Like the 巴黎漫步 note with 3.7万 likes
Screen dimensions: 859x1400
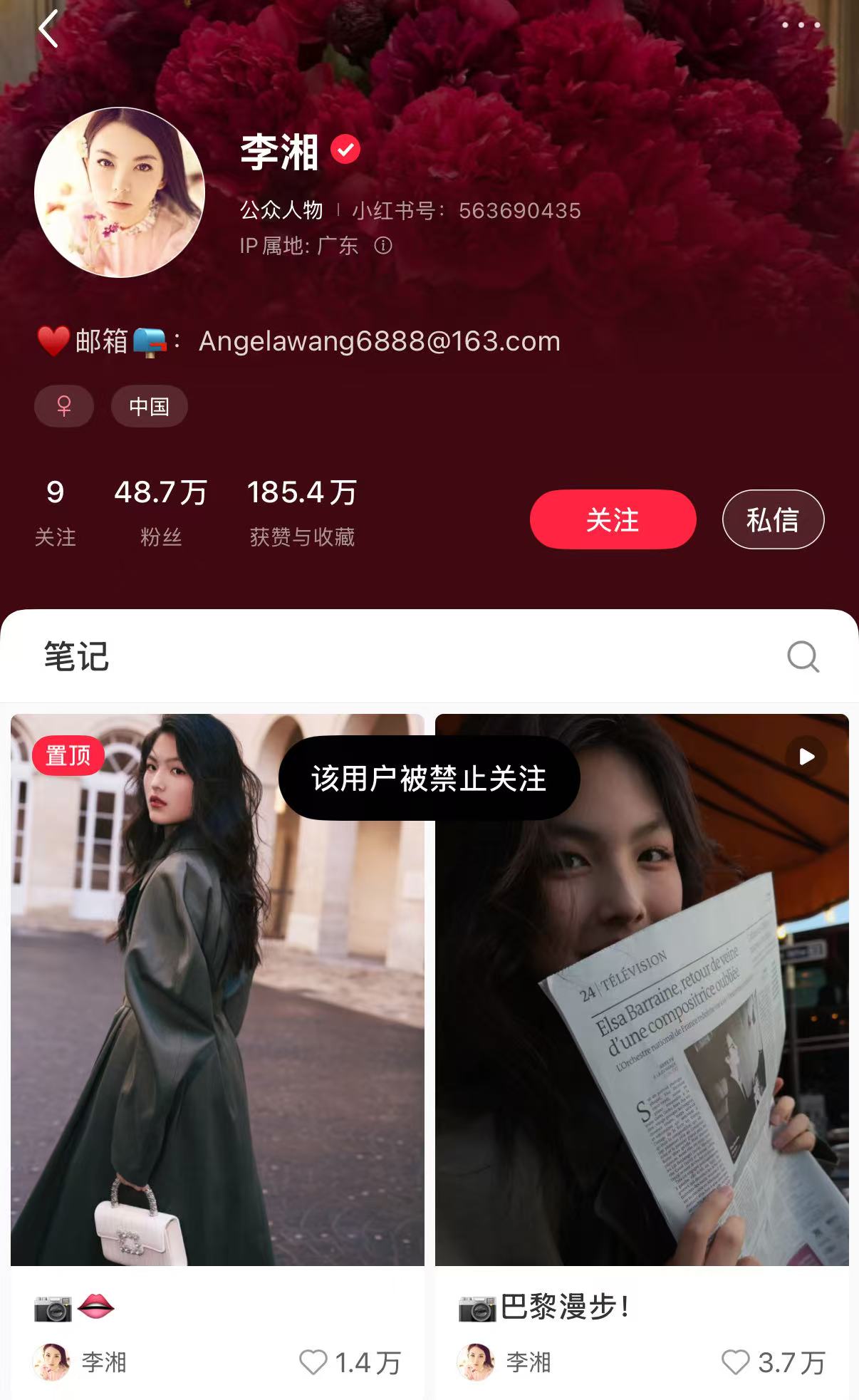[x=736, y=1362]
